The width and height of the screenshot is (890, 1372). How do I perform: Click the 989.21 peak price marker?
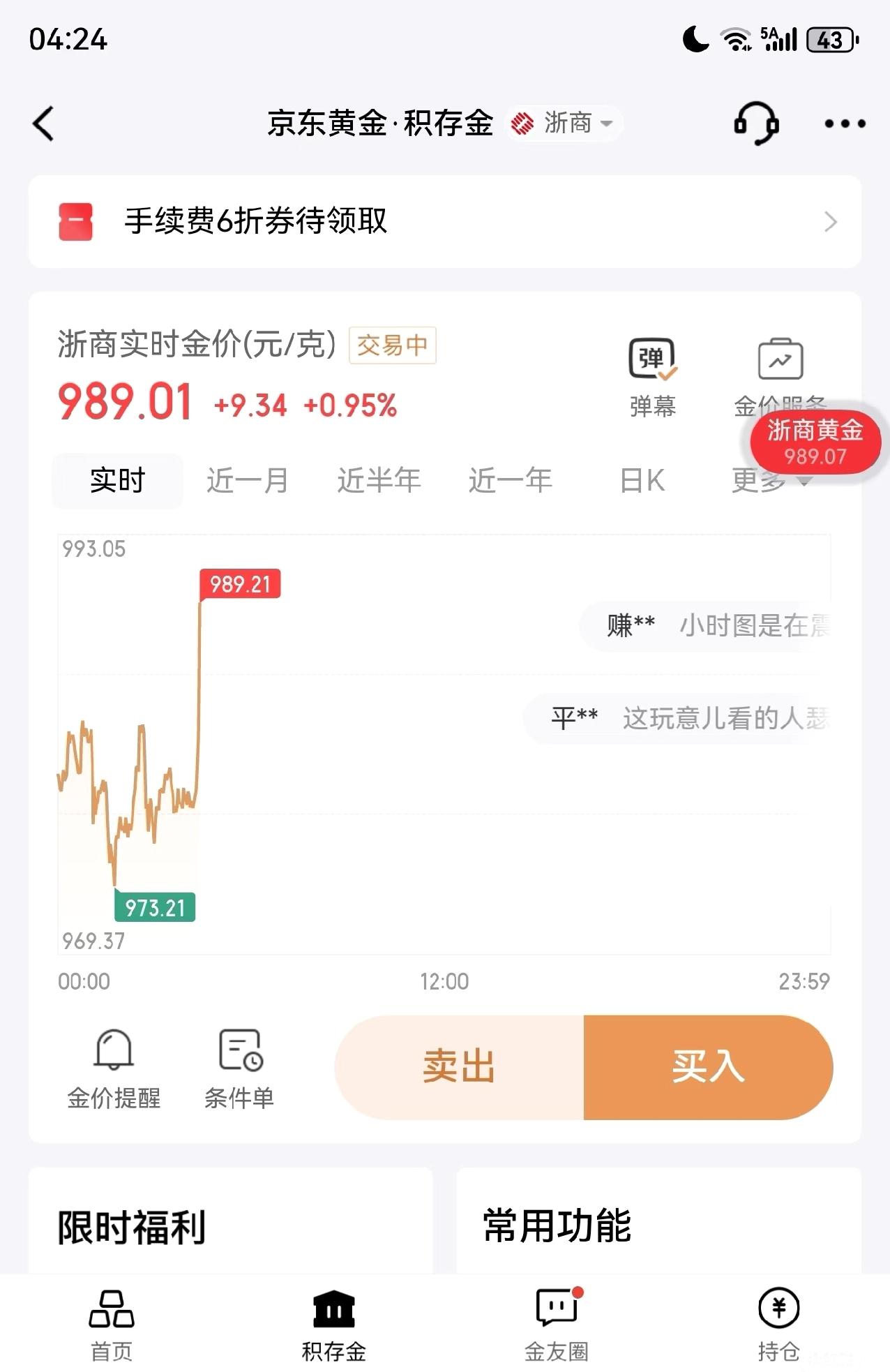click(240, 585)
